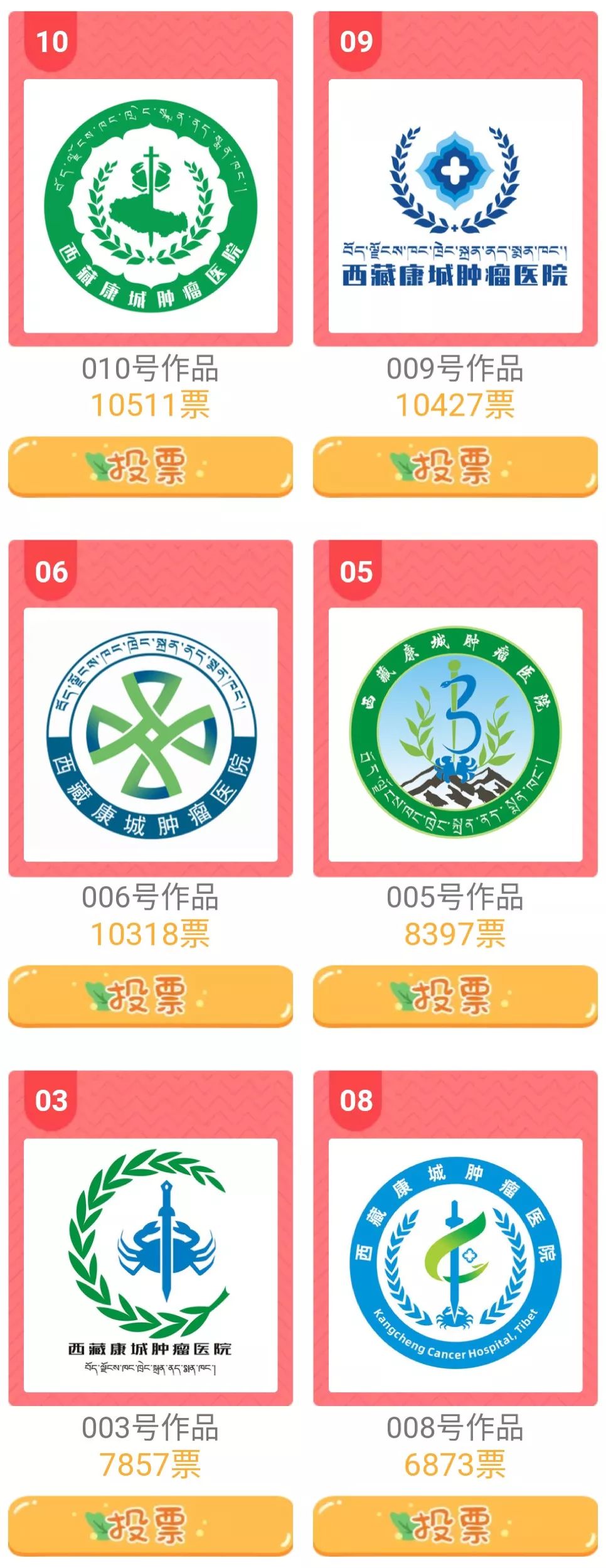
Task: View the 005号作品 logo design
Action: 455,734
